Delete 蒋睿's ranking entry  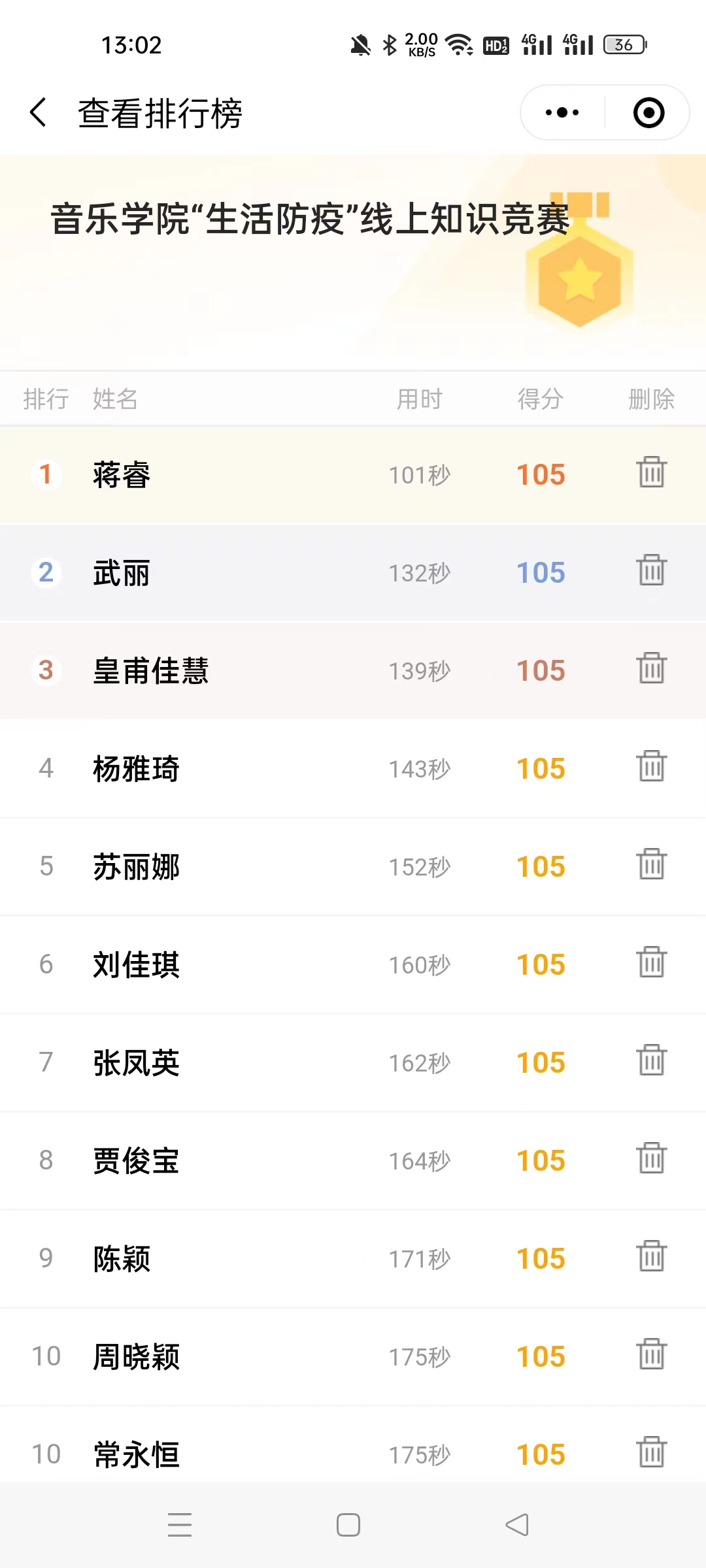[x=652, y=472]
